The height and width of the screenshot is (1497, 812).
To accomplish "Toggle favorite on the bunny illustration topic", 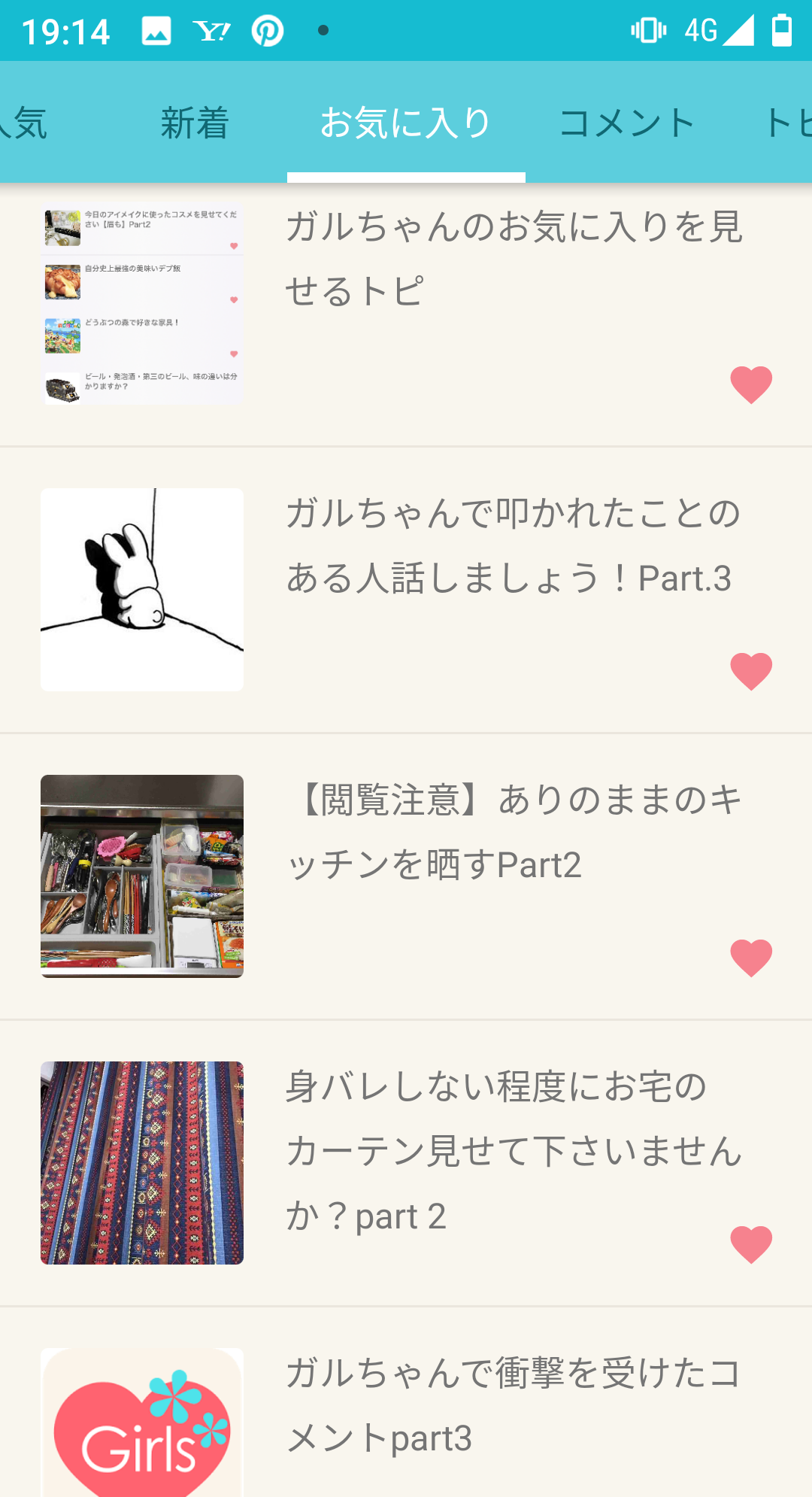I will [750, 670].
